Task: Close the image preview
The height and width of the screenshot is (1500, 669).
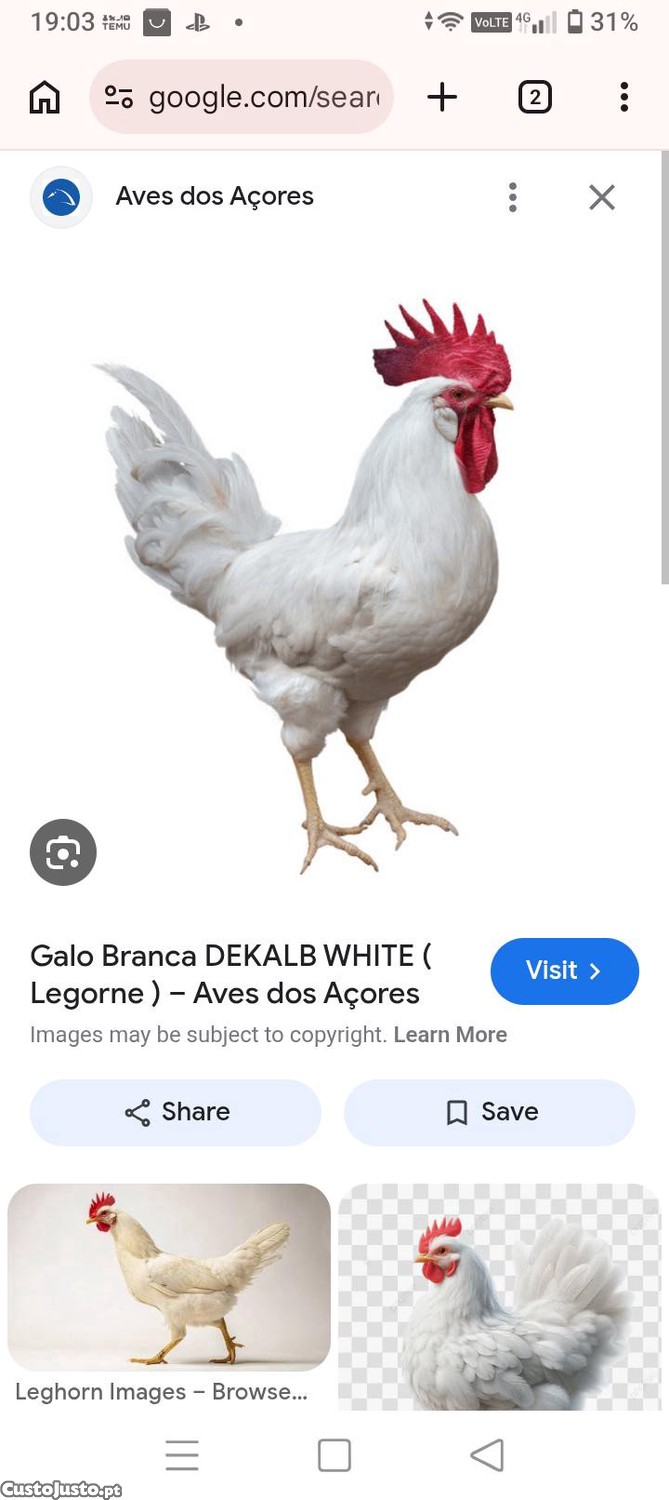Action: [x=602, y=197]
